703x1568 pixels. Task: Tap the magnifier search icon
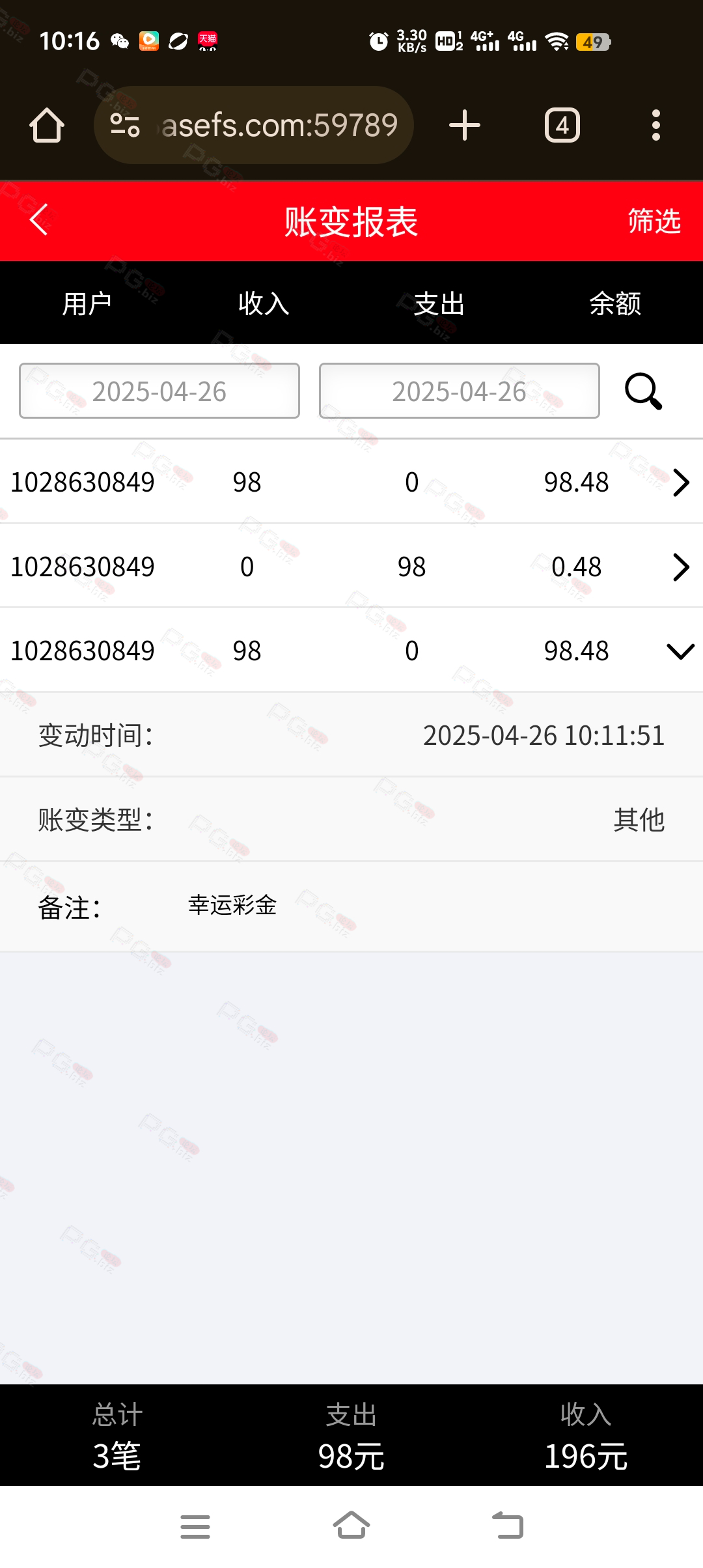[643, 391]
